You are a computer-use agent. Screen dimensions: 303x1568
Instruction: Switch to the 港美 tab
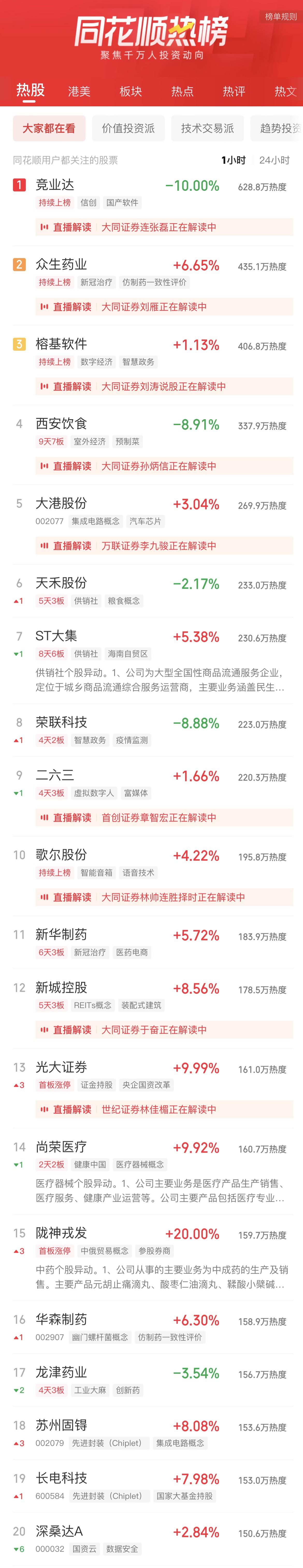click(79, 91)
